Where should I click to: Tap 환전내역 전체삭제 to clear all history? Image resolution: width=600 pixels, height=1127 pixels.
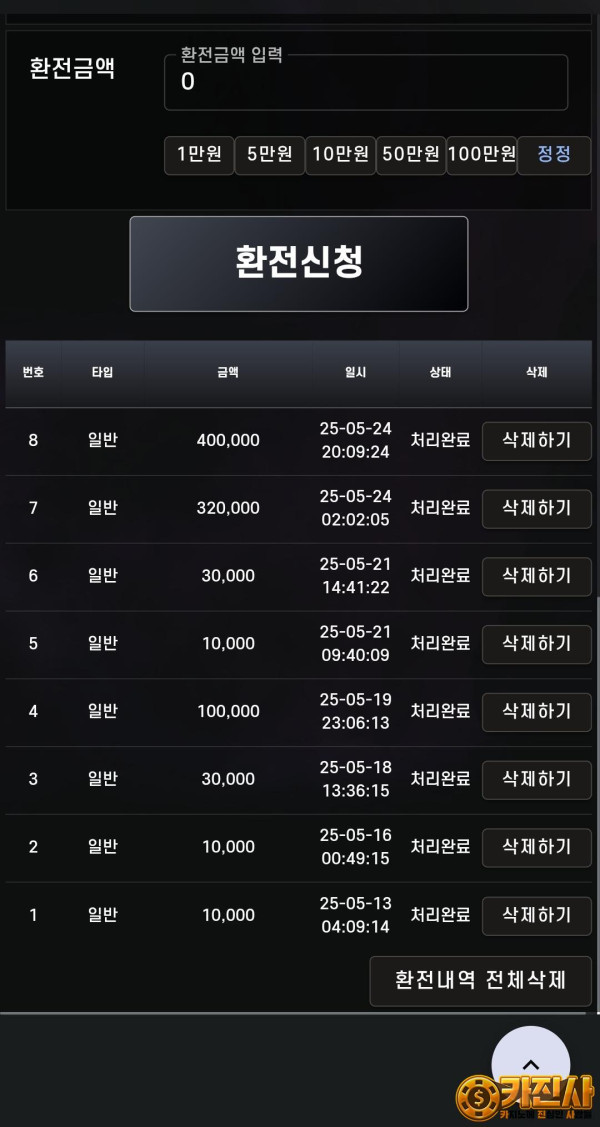point(481,981)
